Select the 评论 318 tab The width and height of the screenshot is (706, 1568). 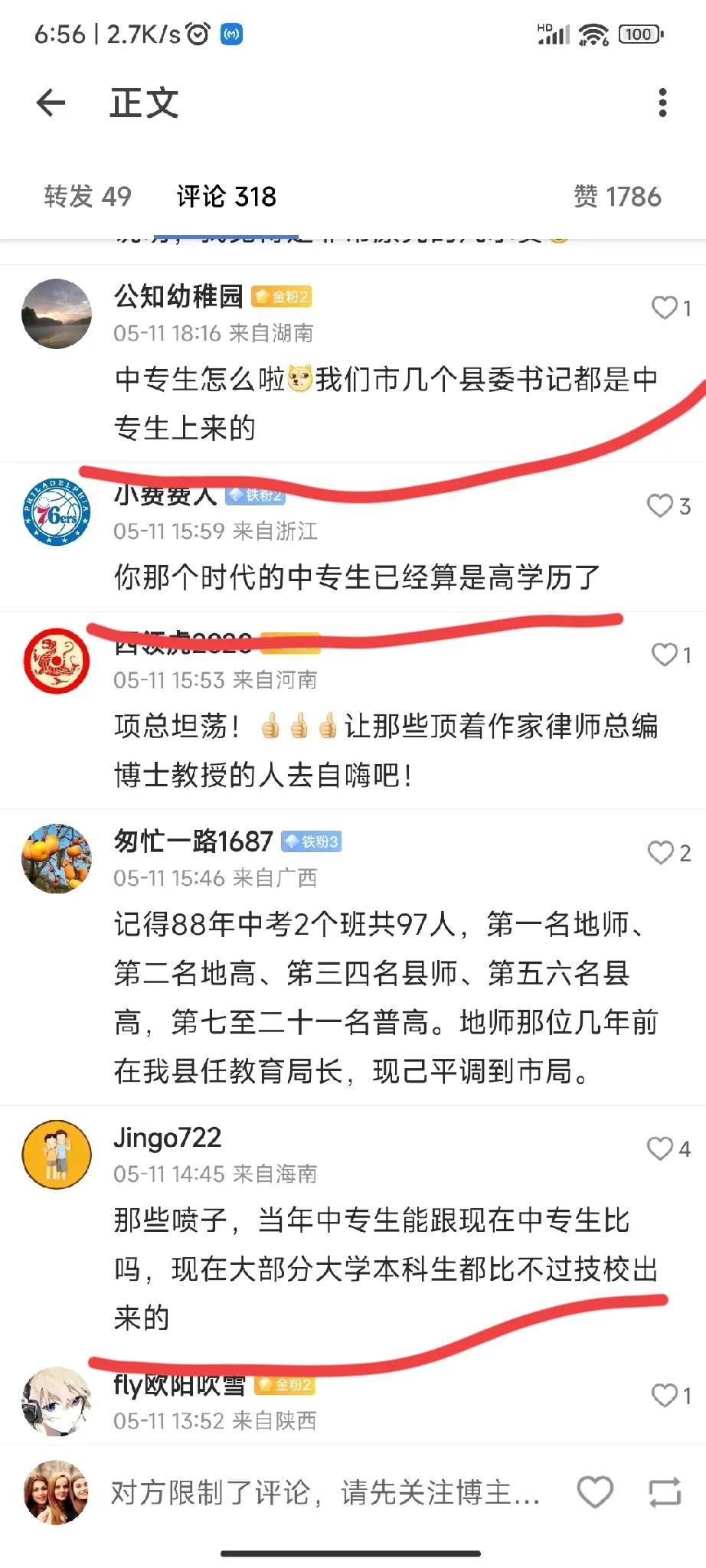224,197
